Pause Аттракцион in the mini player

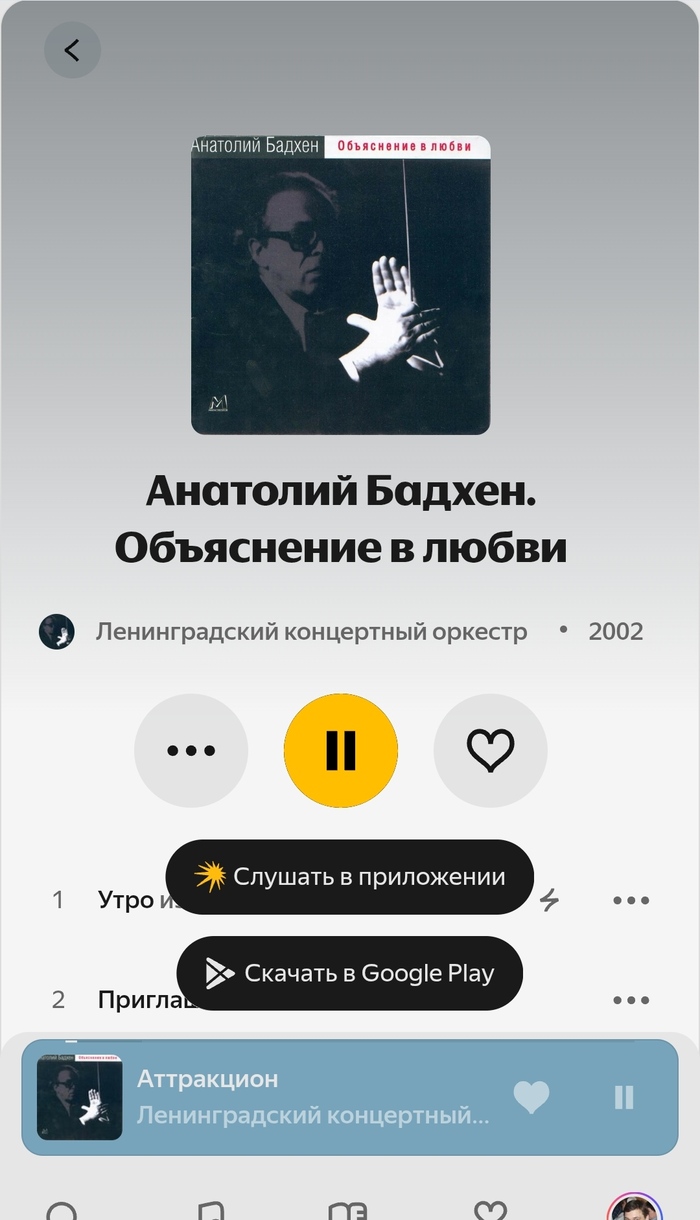pyautogui.click(x=623, y=1097)
